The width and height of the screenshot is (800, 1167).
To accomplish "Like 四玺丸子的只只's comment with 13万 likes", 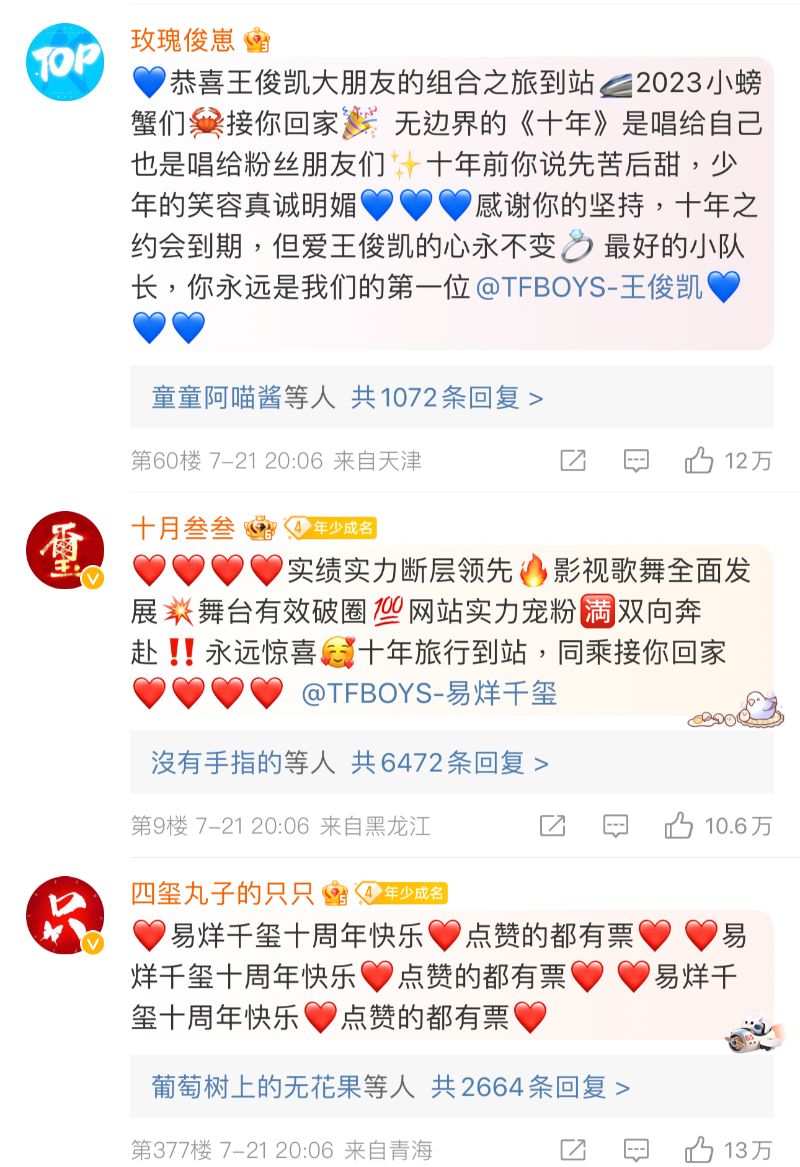I will click(699, 1149).
